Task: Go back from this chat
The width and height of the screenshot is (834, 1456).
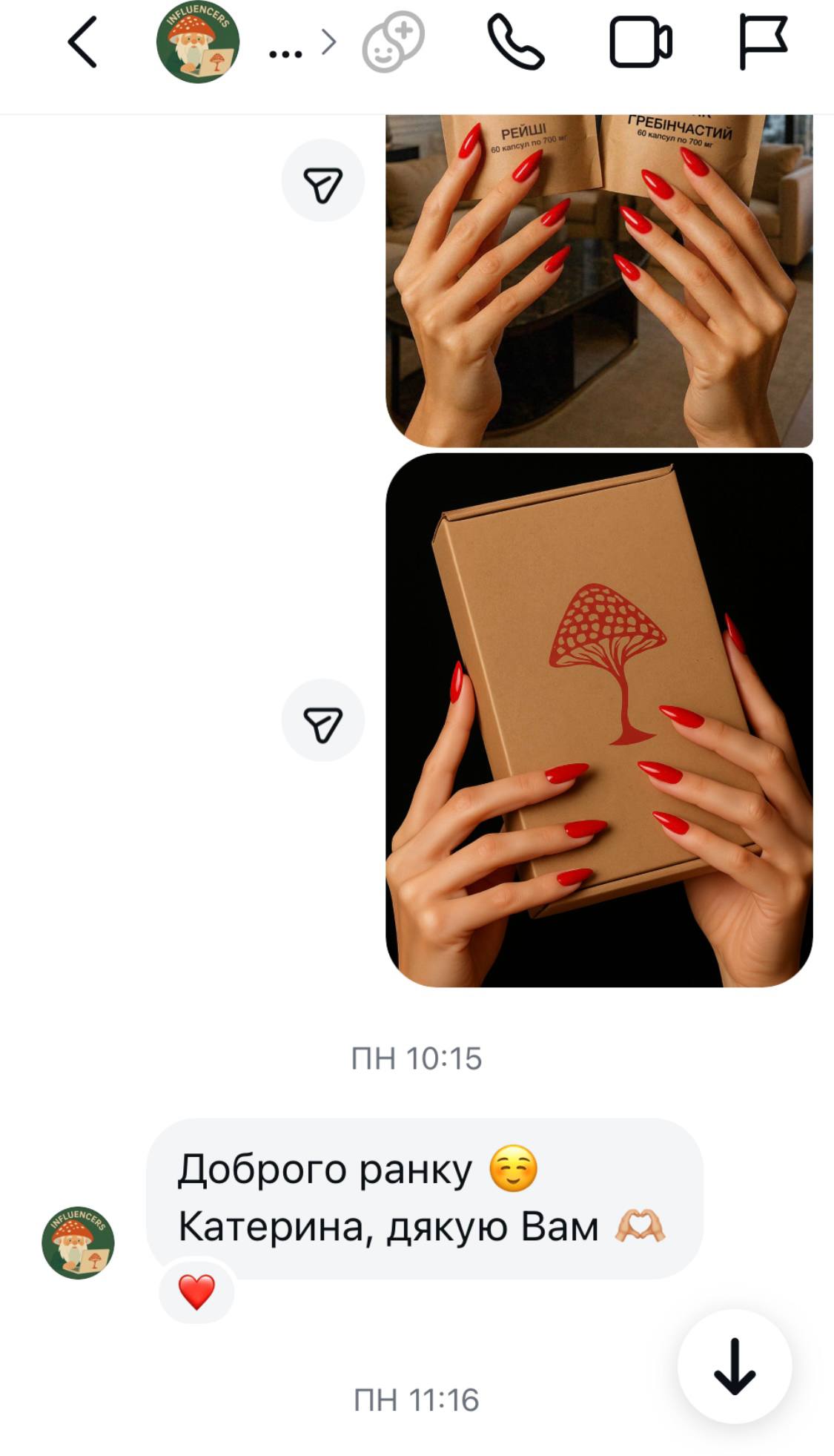Action: pos(82,43)
